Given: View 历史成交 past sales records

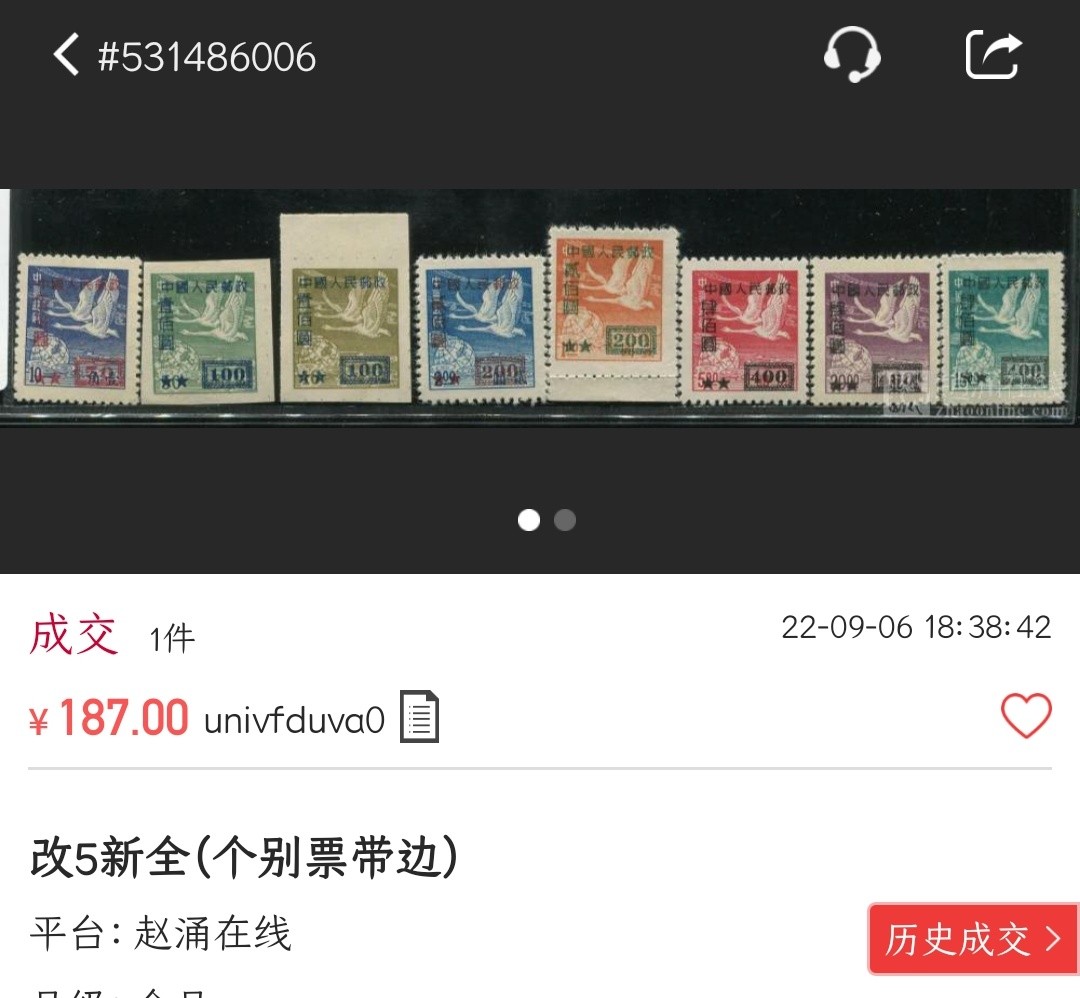Looking at the screenshot, I should [x=973, y=939].
